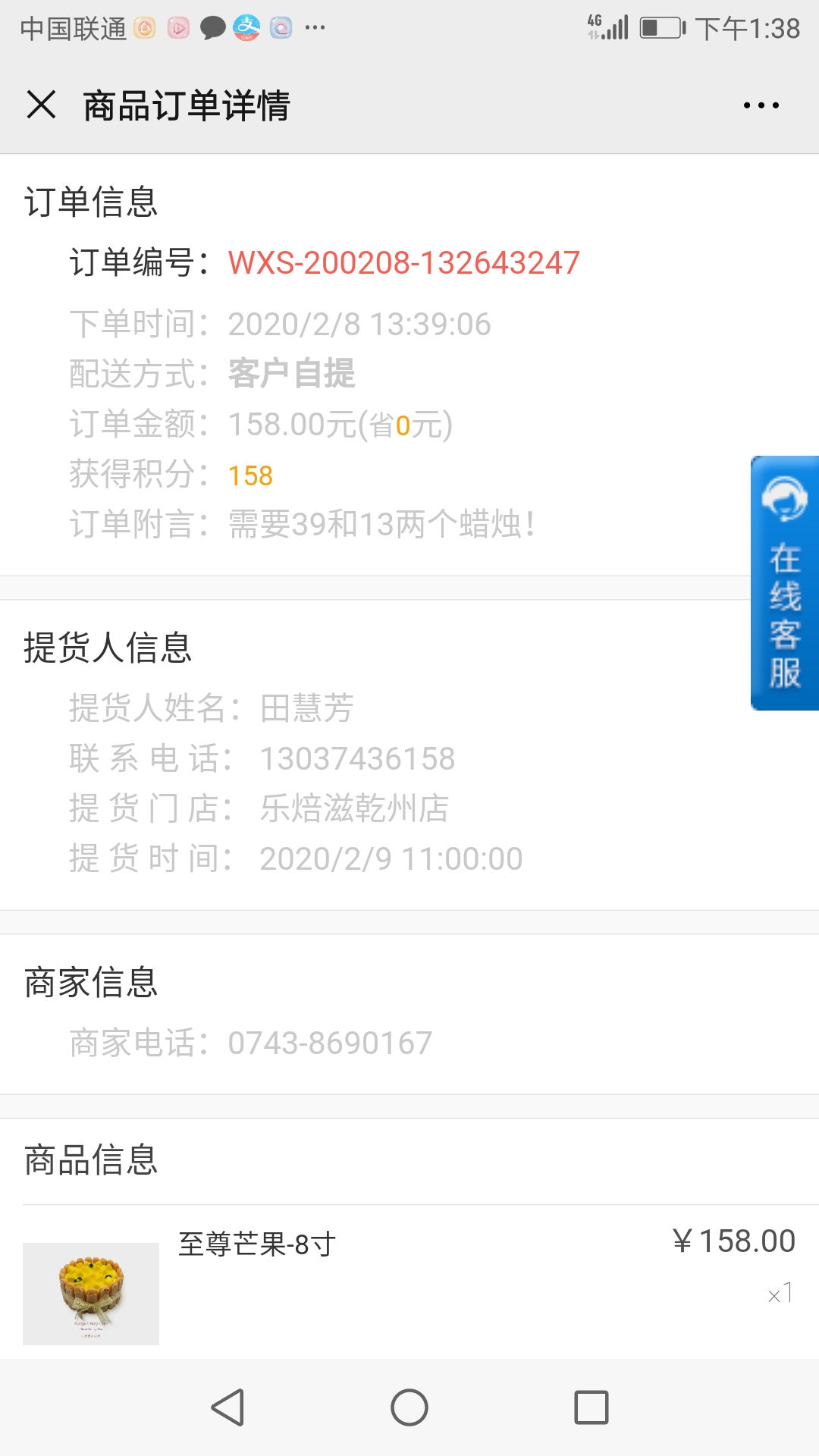This screenshot has width=819, height=1456.
Task: Return to the phone home screen
Action: [409, 1407]
